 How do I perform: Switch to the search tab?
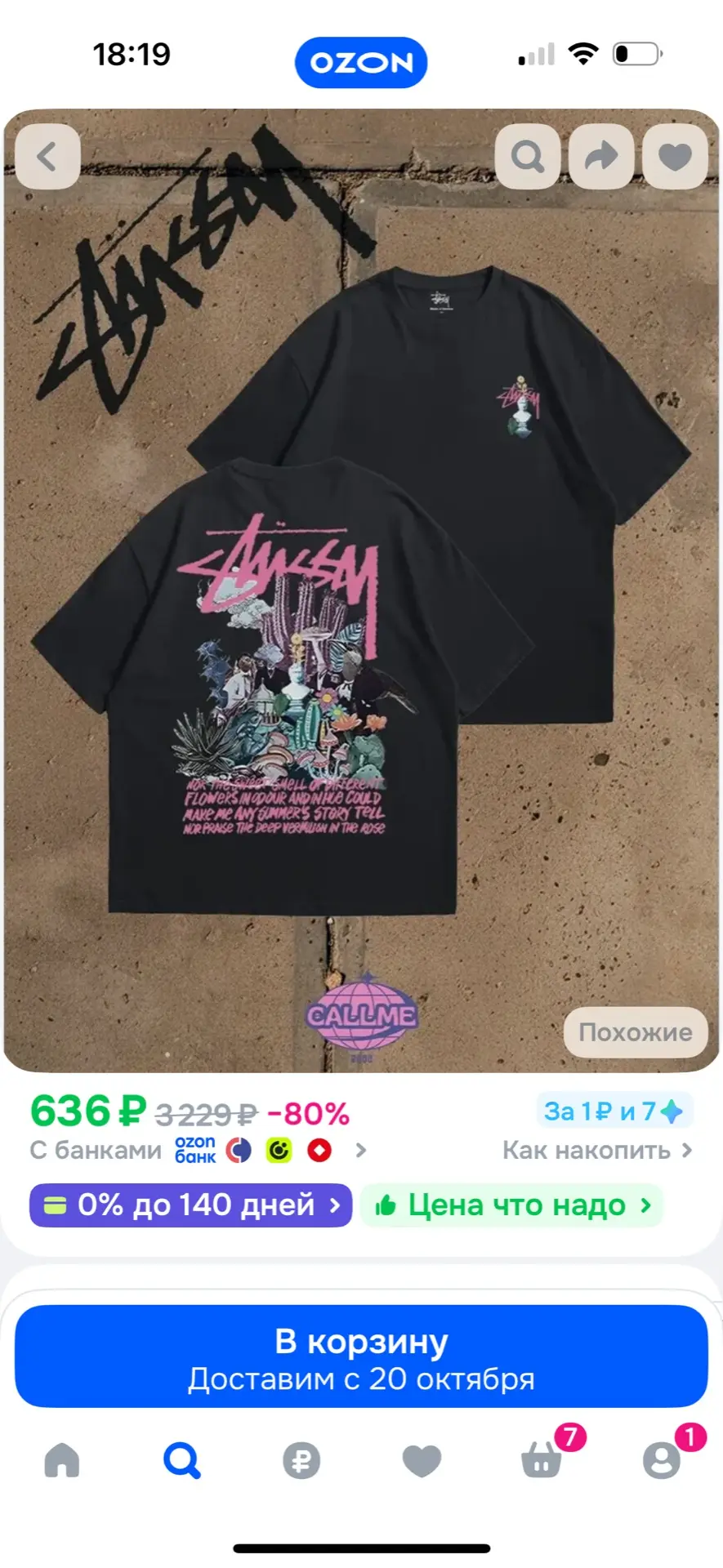[181, 1460]
